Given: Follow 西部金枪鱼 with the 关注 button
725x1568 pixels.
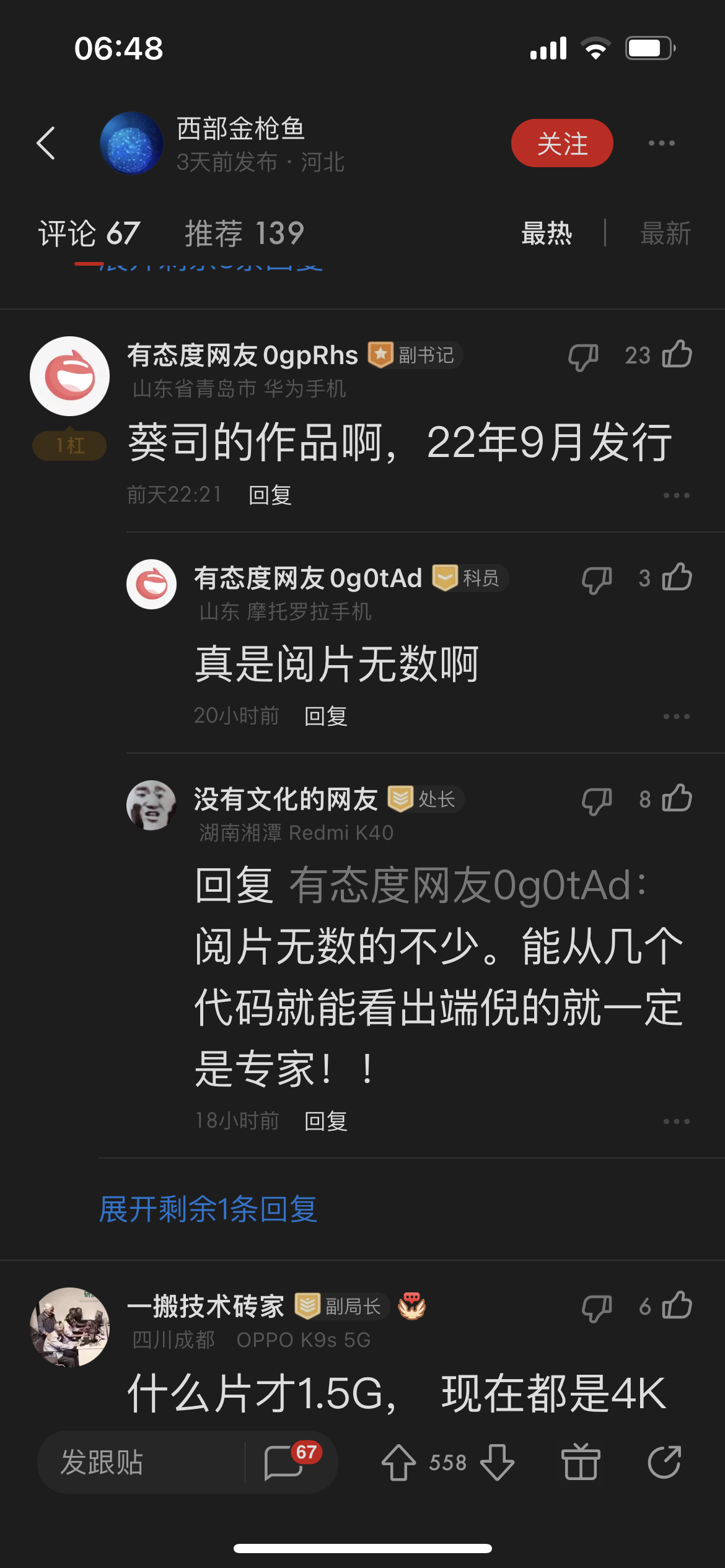Looking at the screenshot, I should (x=561, y=143).
